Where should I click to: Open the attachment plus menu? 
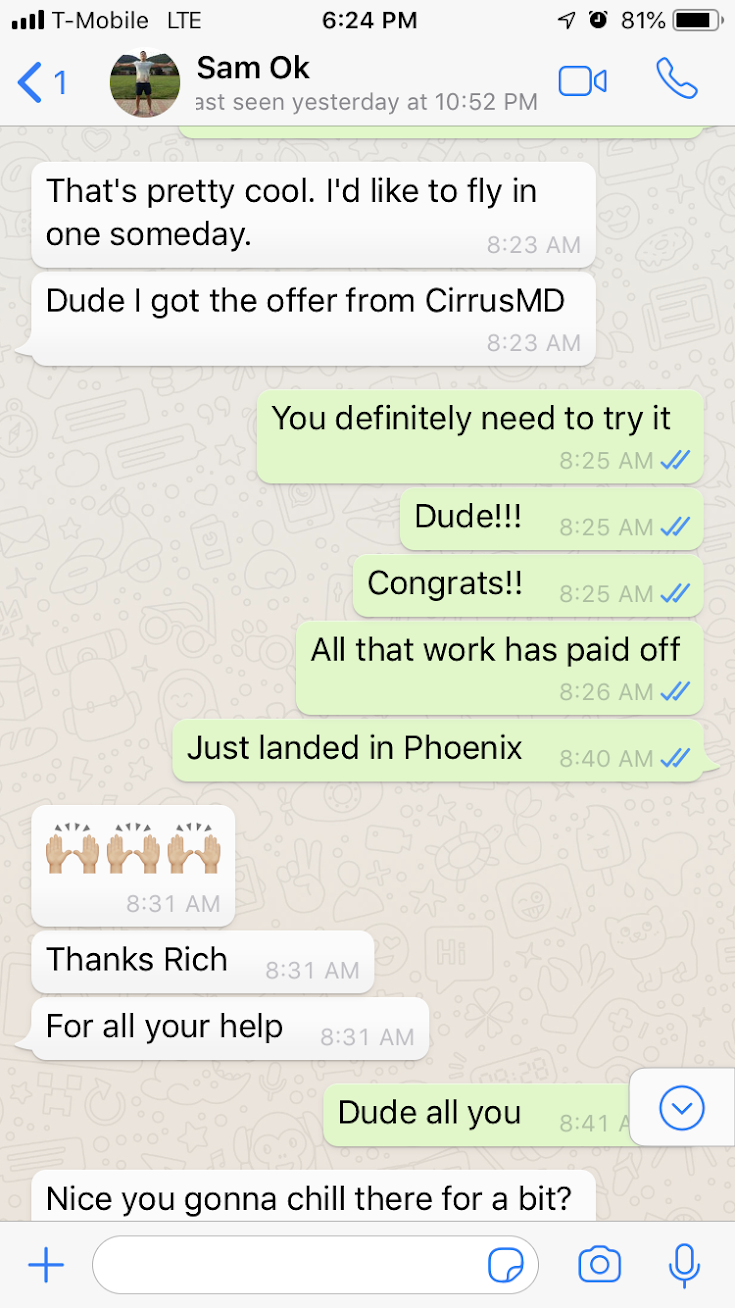point(46,1266)
